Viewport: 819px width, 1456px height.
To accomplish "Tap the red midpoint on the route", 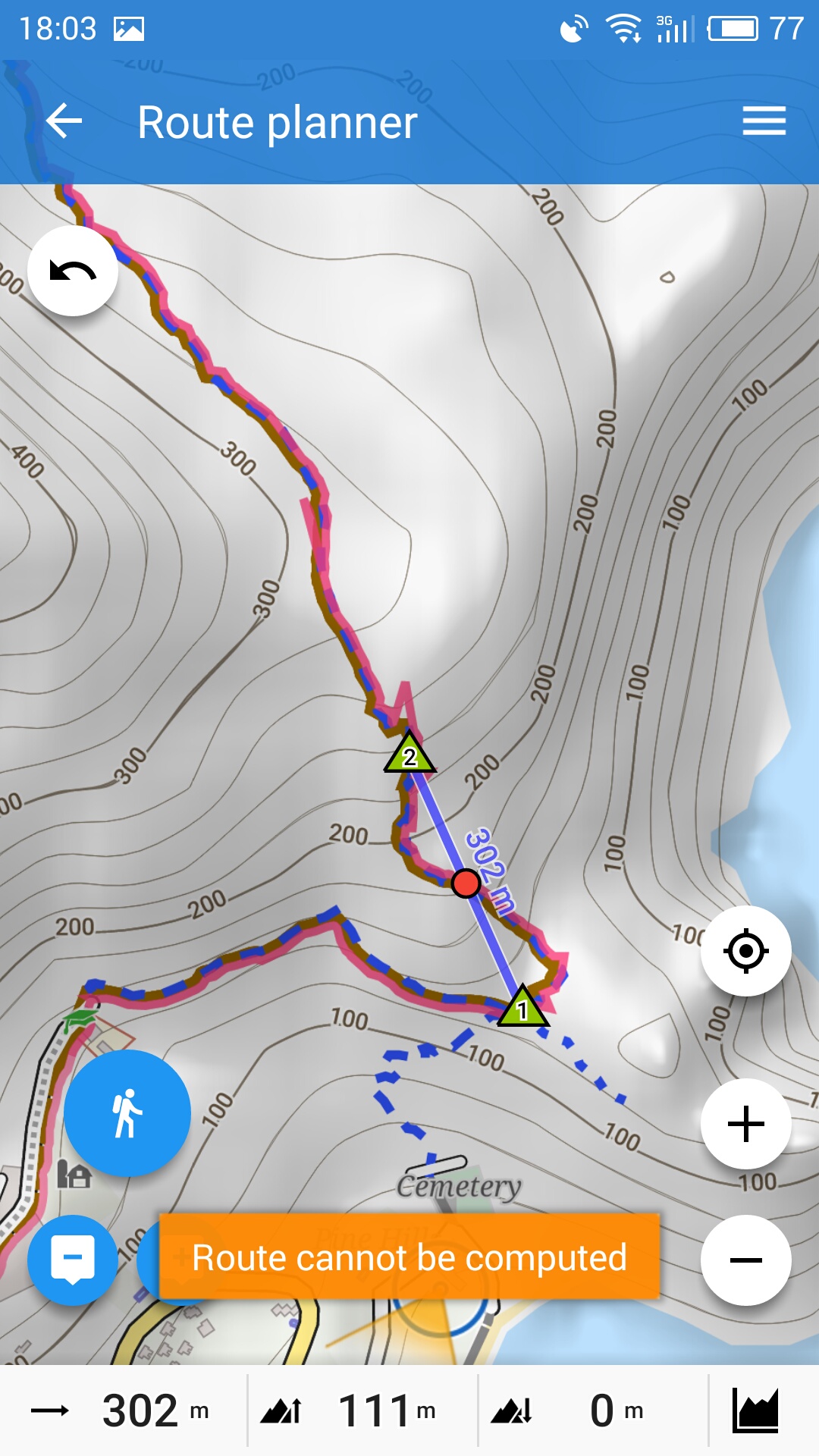I will tap(466, 883).
